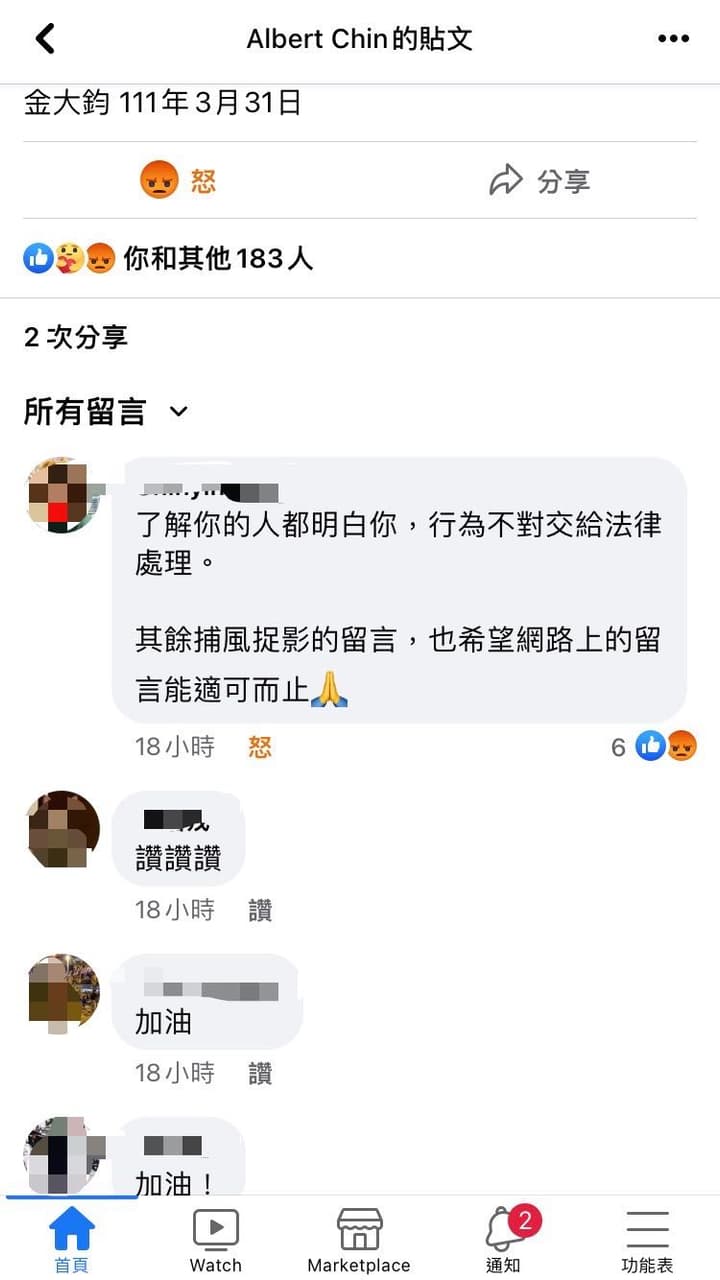Open profile picture of 讚讚讚 commenter
Screen dimensions: 720x1280
tap(62, 828)
